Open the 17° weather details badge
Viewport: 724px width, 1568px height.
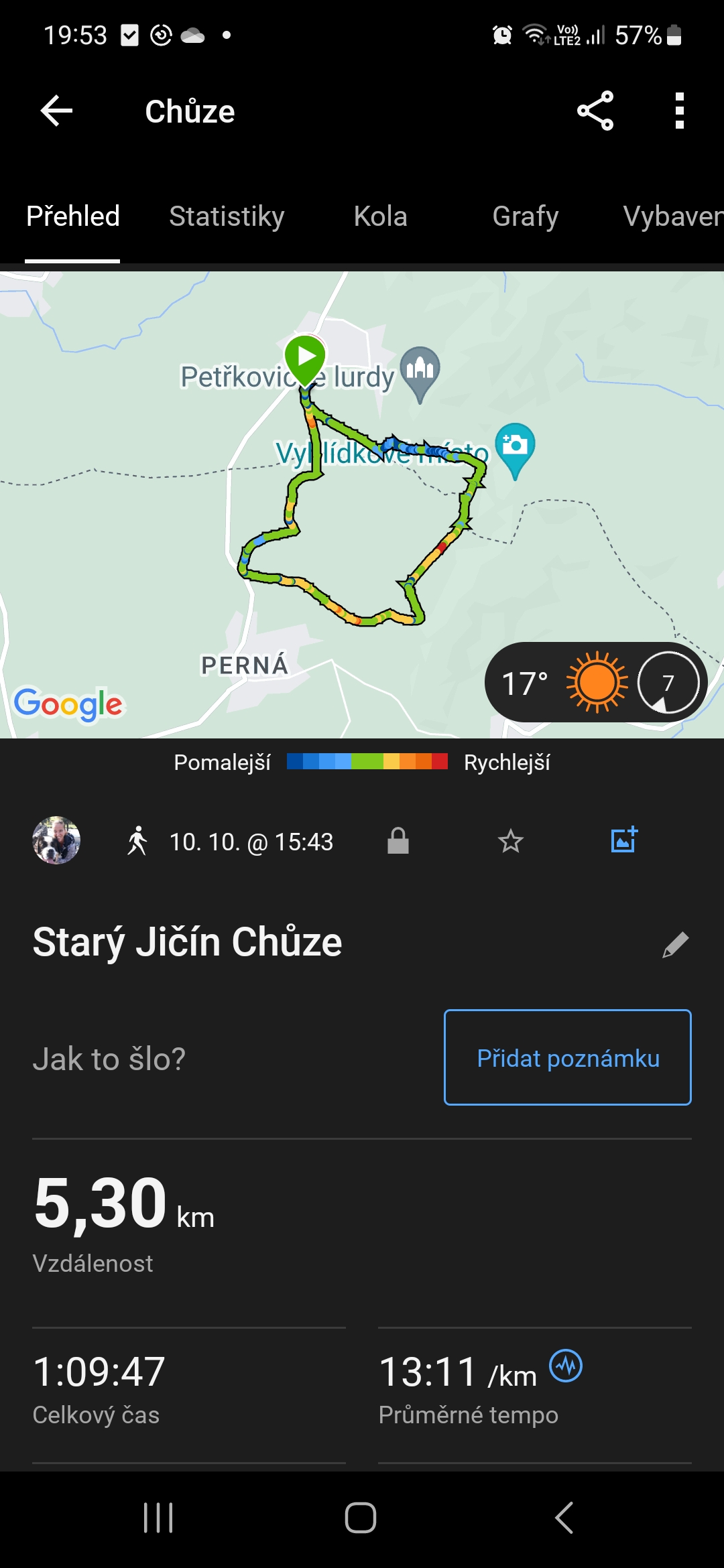tap(595, 683)
